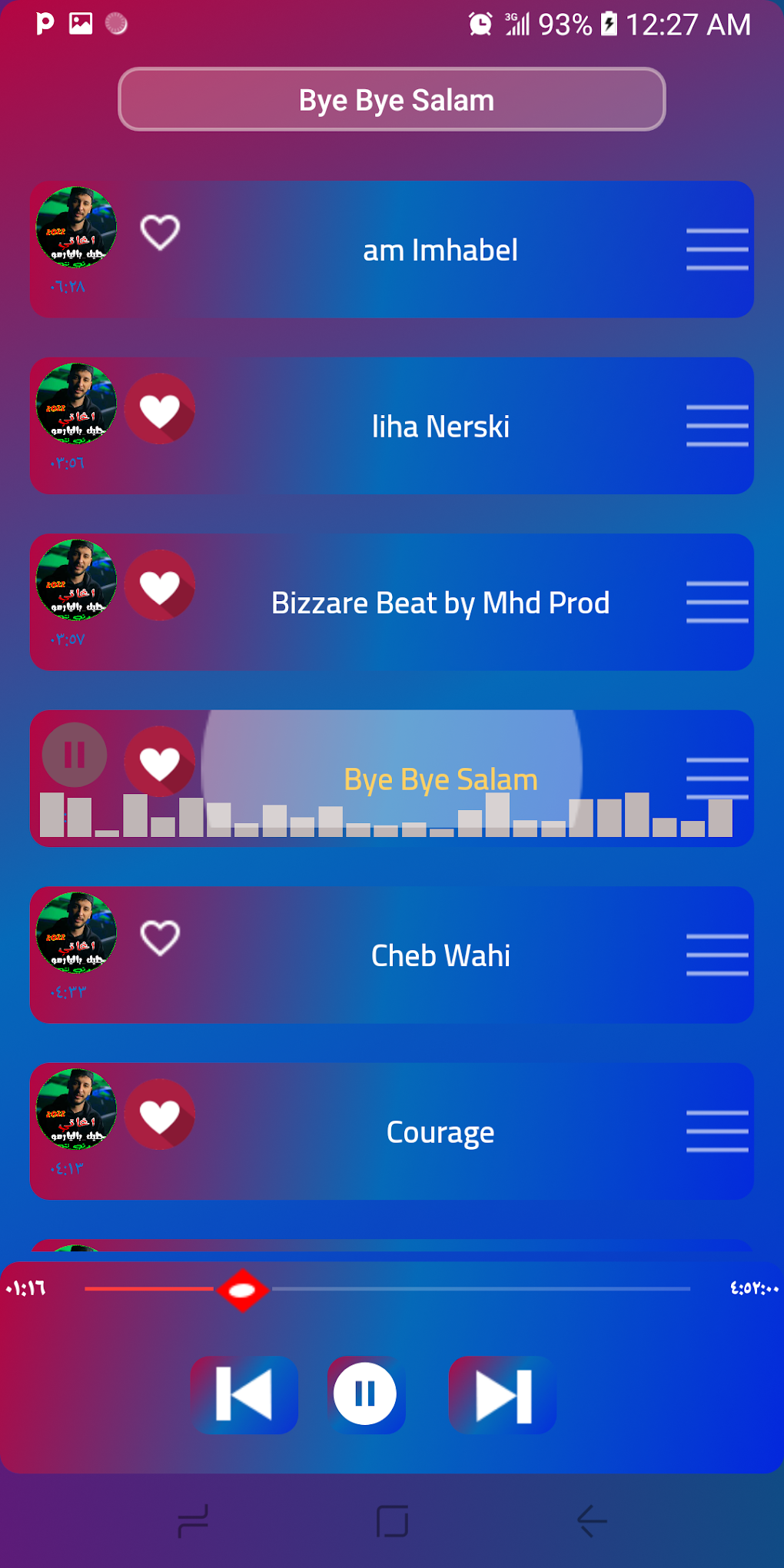Add am Imhabel to favorites
The width and height of the screenshot is (784, 1568).
coord(160,232)
